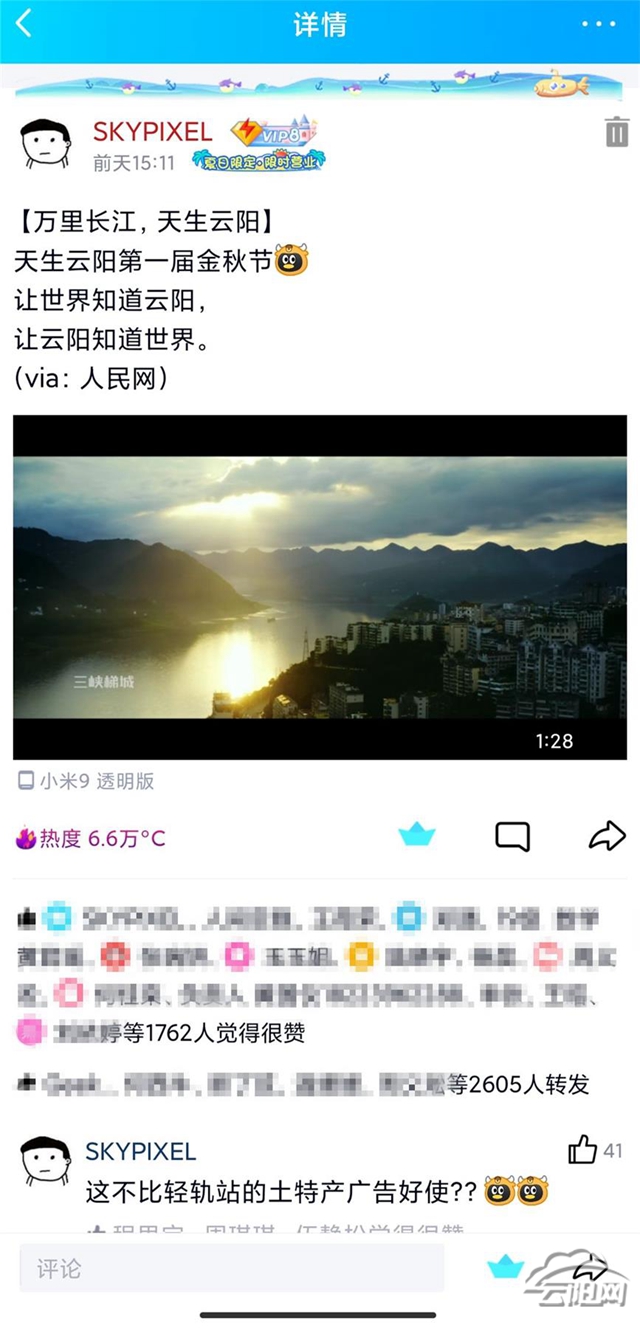The image size is (640, 1328).
Task: Open the commenter SKYPIXEL's avatar
Action: [45, 1162]
